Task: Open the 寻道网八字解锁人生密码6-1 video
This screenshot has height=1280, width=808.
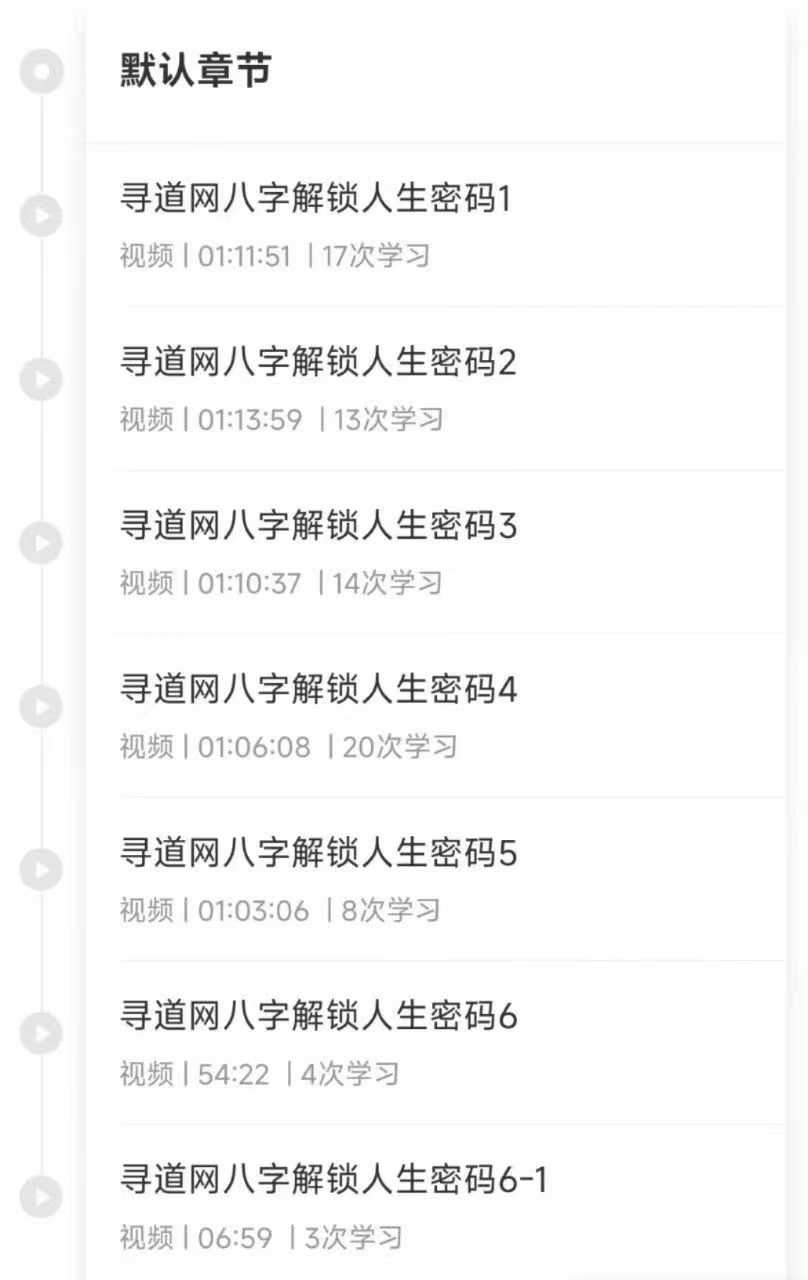Action: [334, 1181]
